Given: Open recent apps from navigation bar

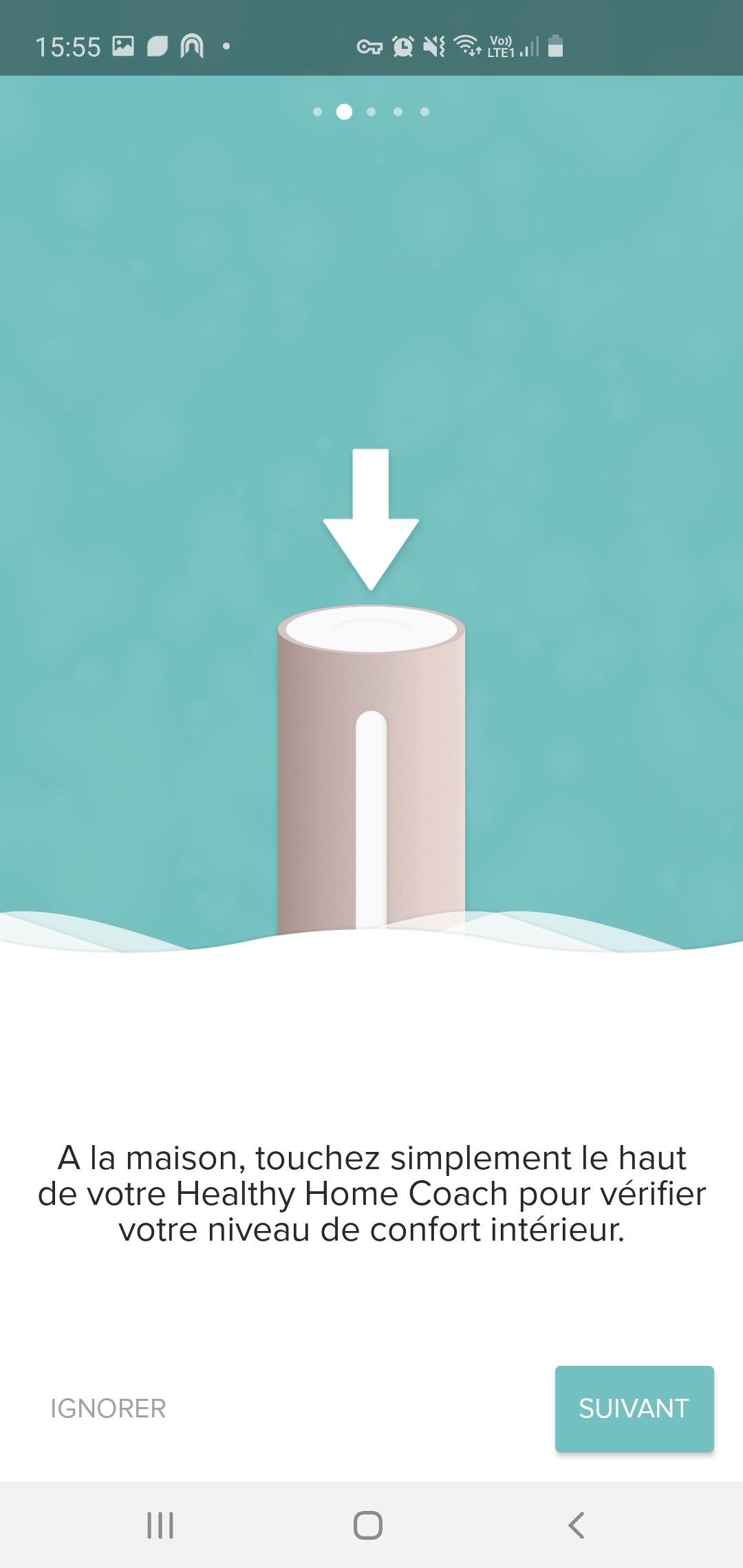Looking at the screenshot, I should pos(160,1525).
